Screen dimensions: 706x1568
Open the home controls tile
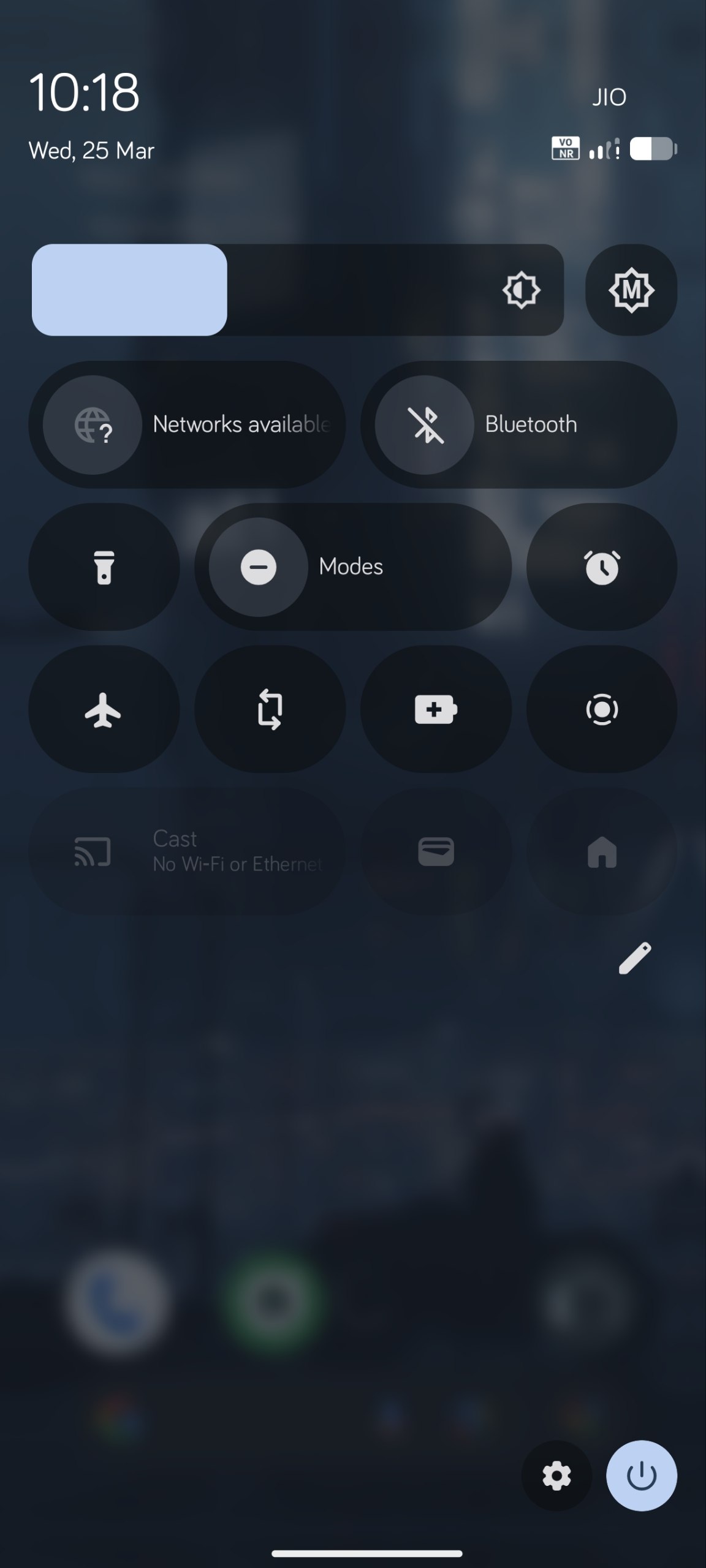[602, 851]
